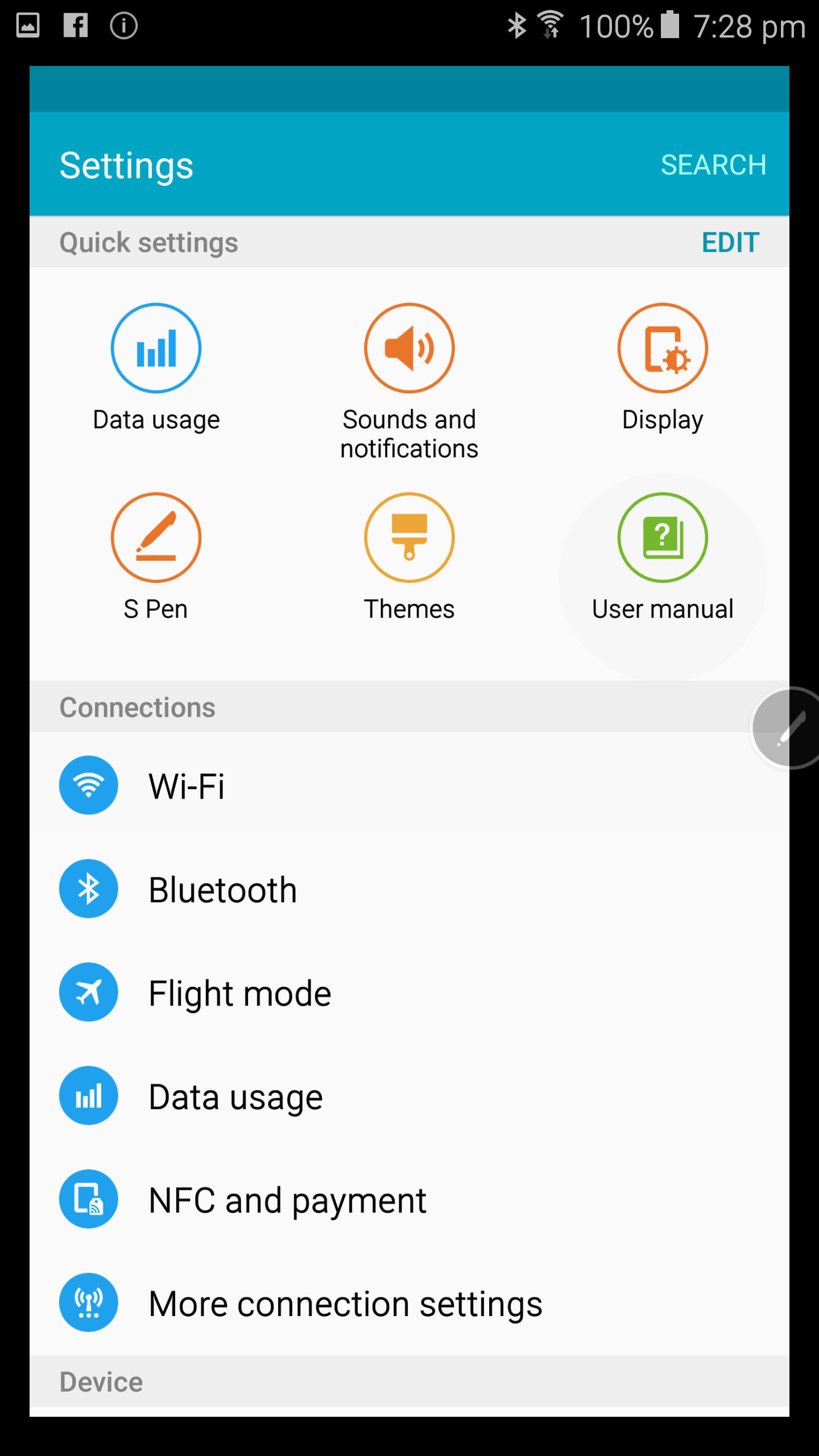Open Data usage row under Connections
The height and width of the screenshot is (1456, 819).
pos(409,1096)
